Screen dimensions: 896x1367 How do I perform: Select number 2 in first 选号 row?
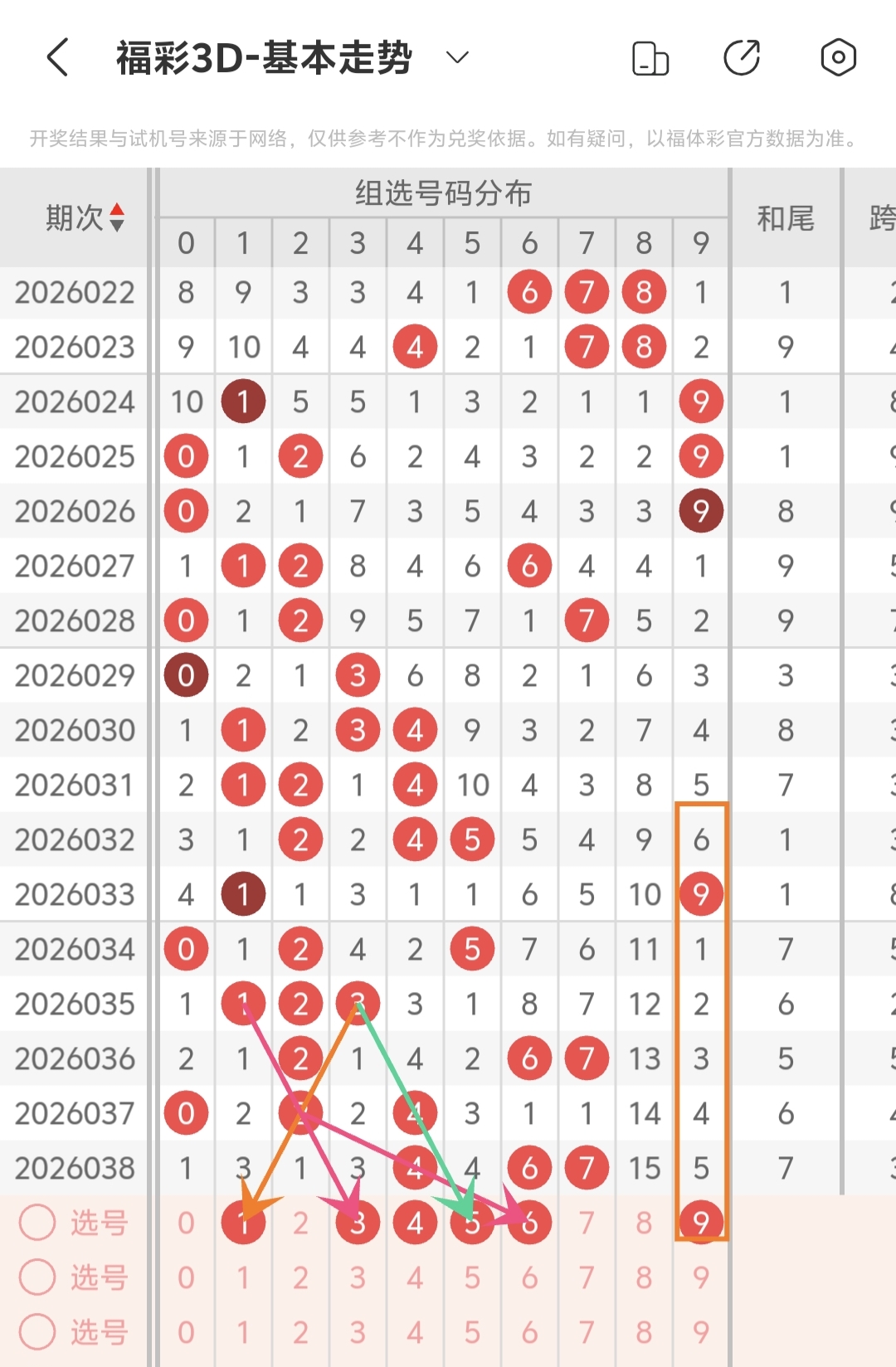pyautogui.click(x=300, y=1223)
